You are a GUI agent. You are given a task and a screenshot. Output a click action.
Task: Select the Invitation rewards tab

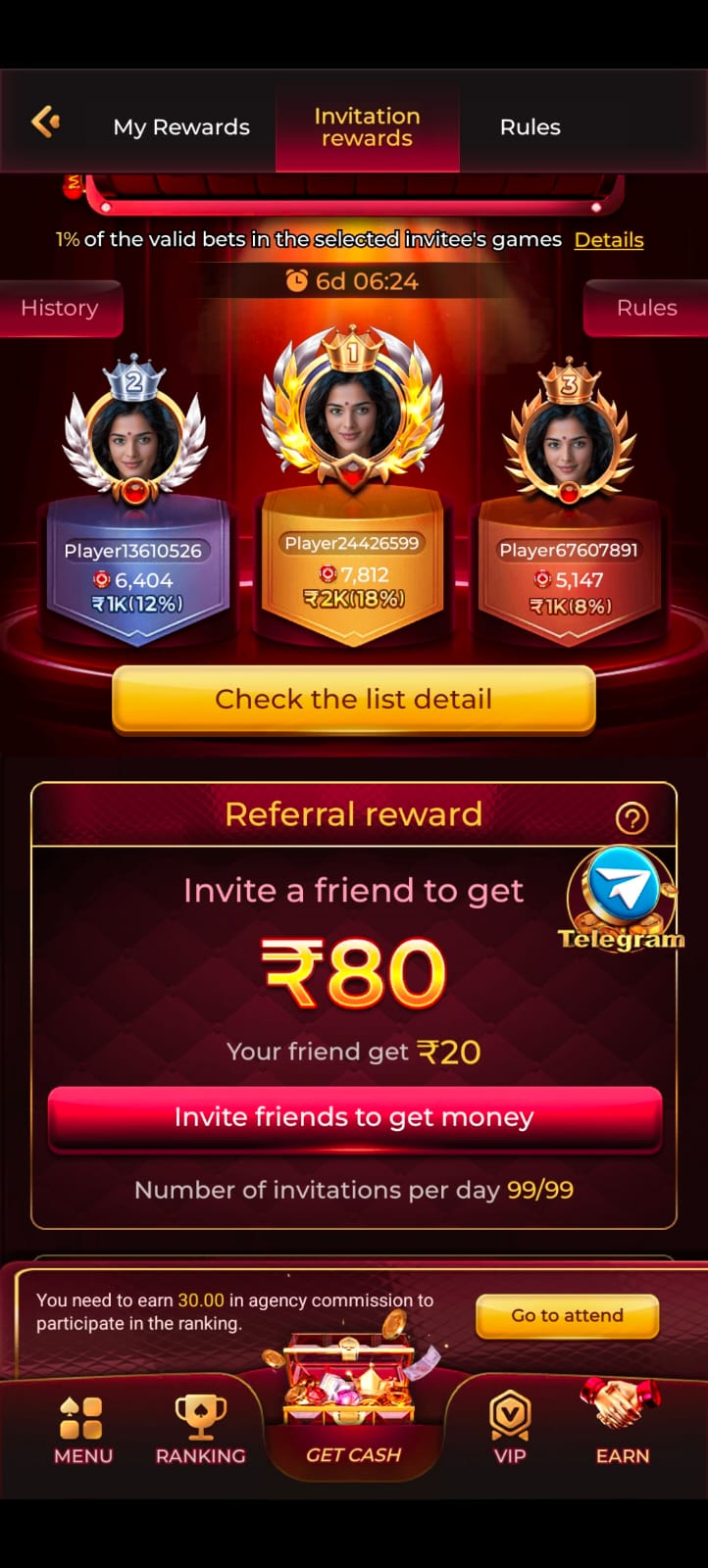(367, 127)
